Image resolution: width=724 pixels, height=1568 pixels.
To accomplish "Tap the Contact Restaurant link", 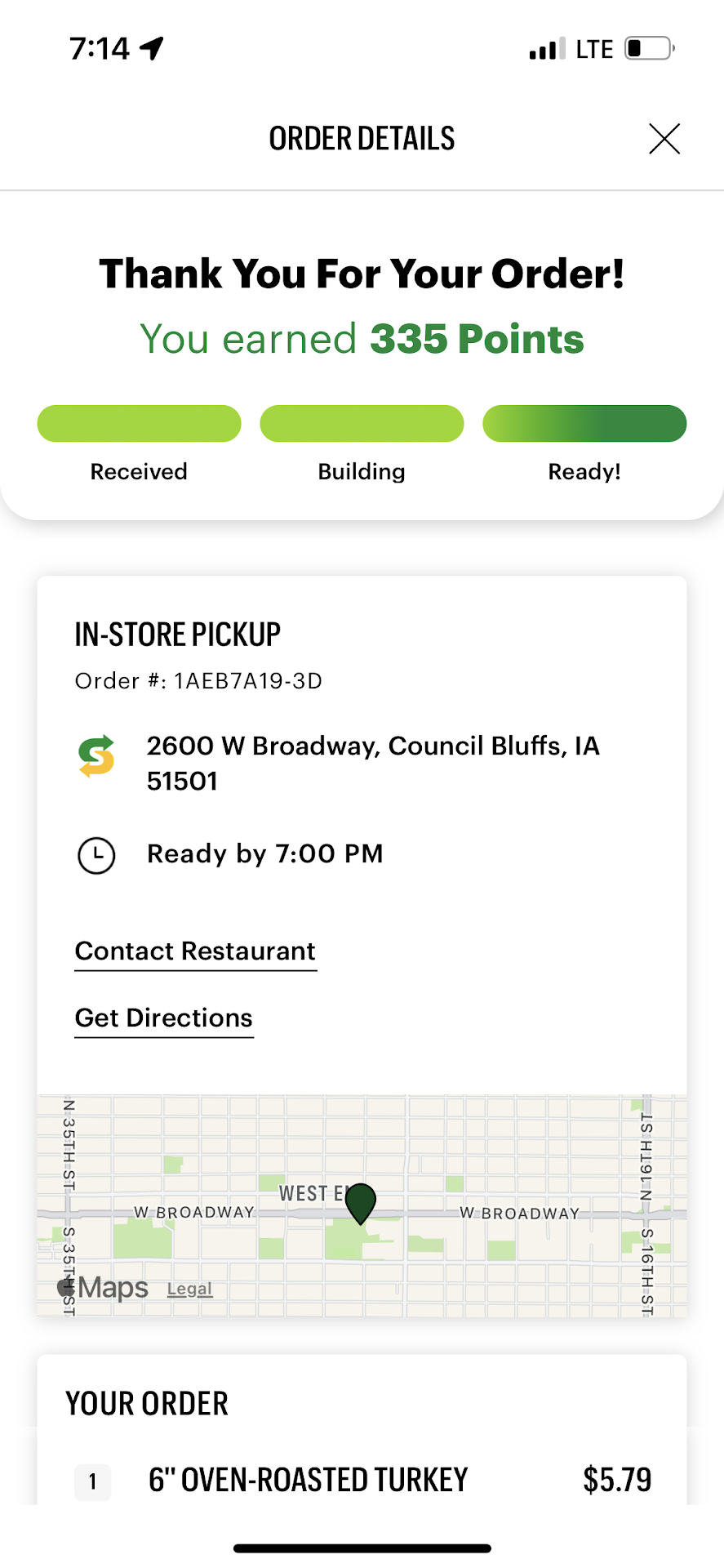I will pyautogui.click(x=195, y=951).
